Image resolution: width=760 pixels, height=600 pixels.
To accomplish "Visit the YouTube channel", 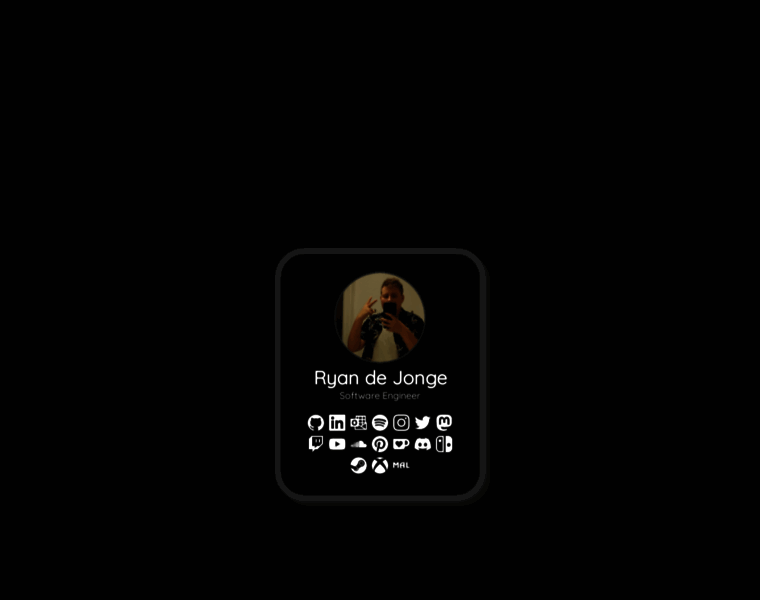I will point(337,444).
